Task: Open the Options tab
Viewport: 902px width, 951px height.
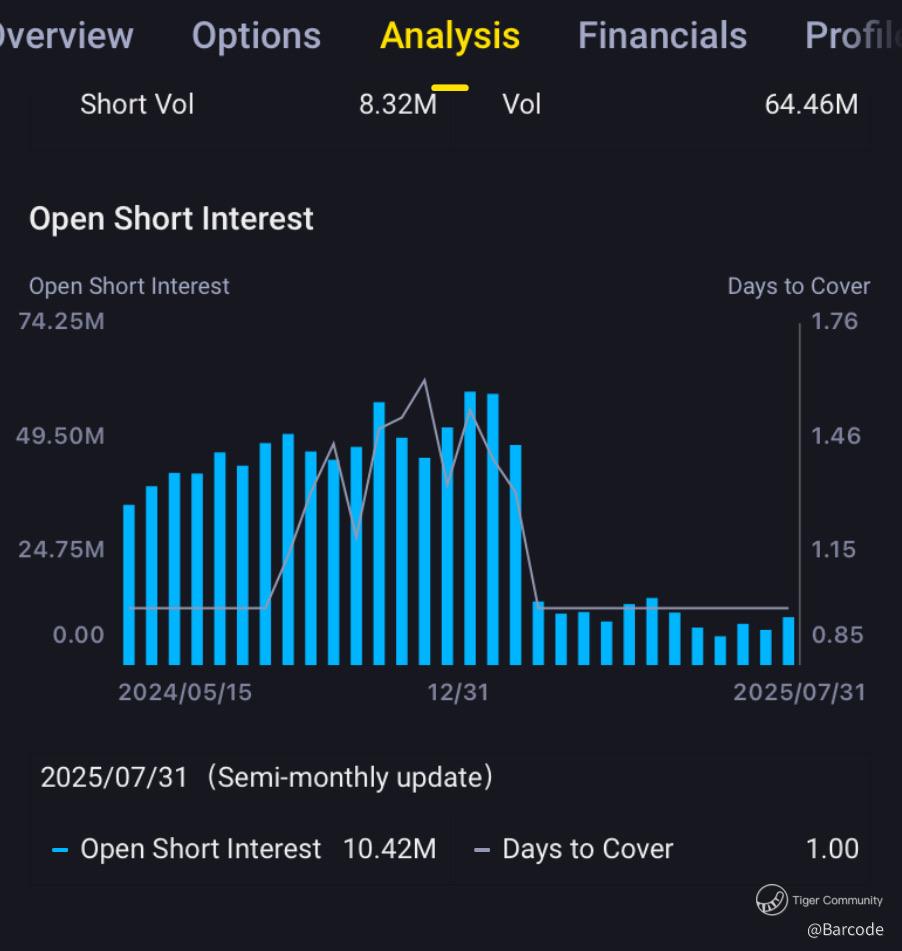Action: click(x=256, y=36)
